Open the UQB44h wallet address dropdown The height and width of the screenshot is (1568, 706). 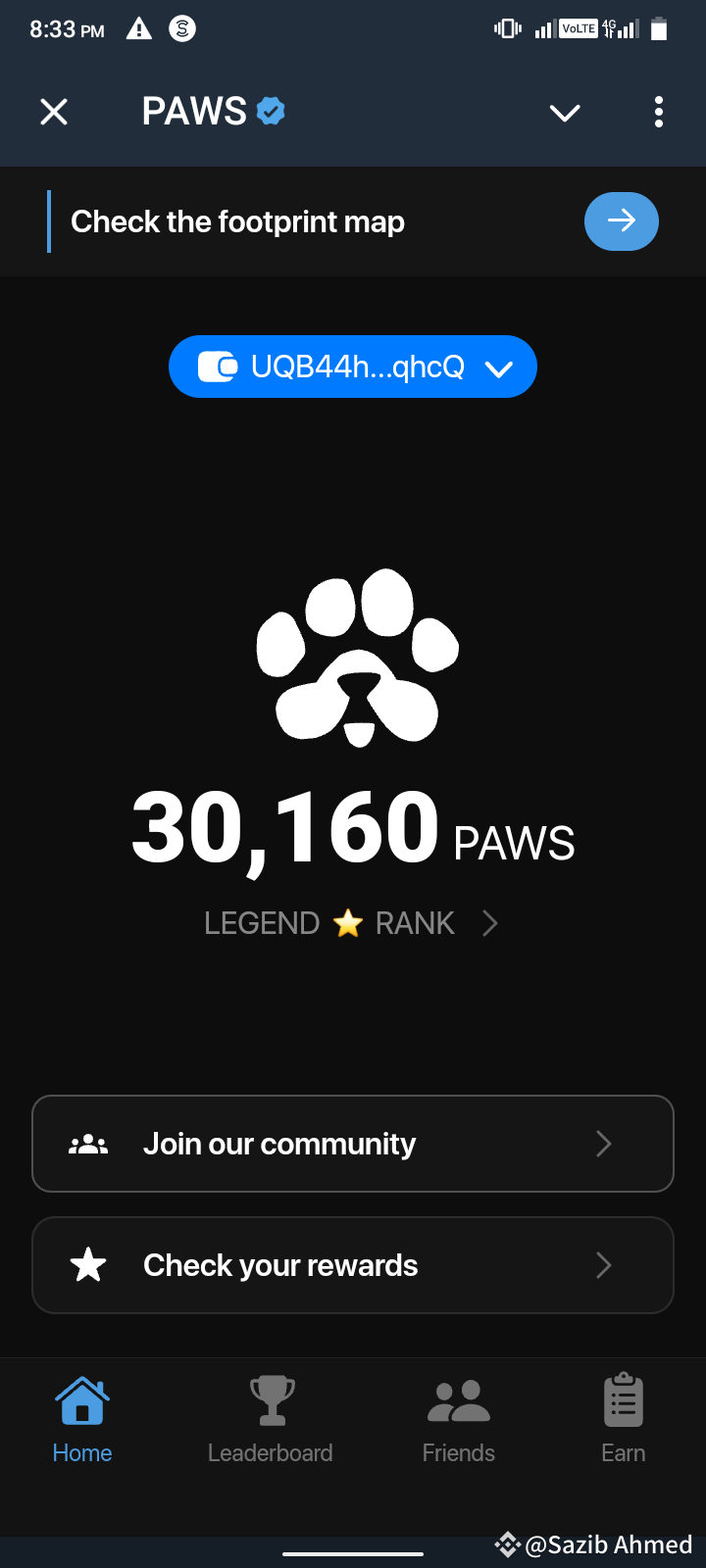click(x=353, y=367)
